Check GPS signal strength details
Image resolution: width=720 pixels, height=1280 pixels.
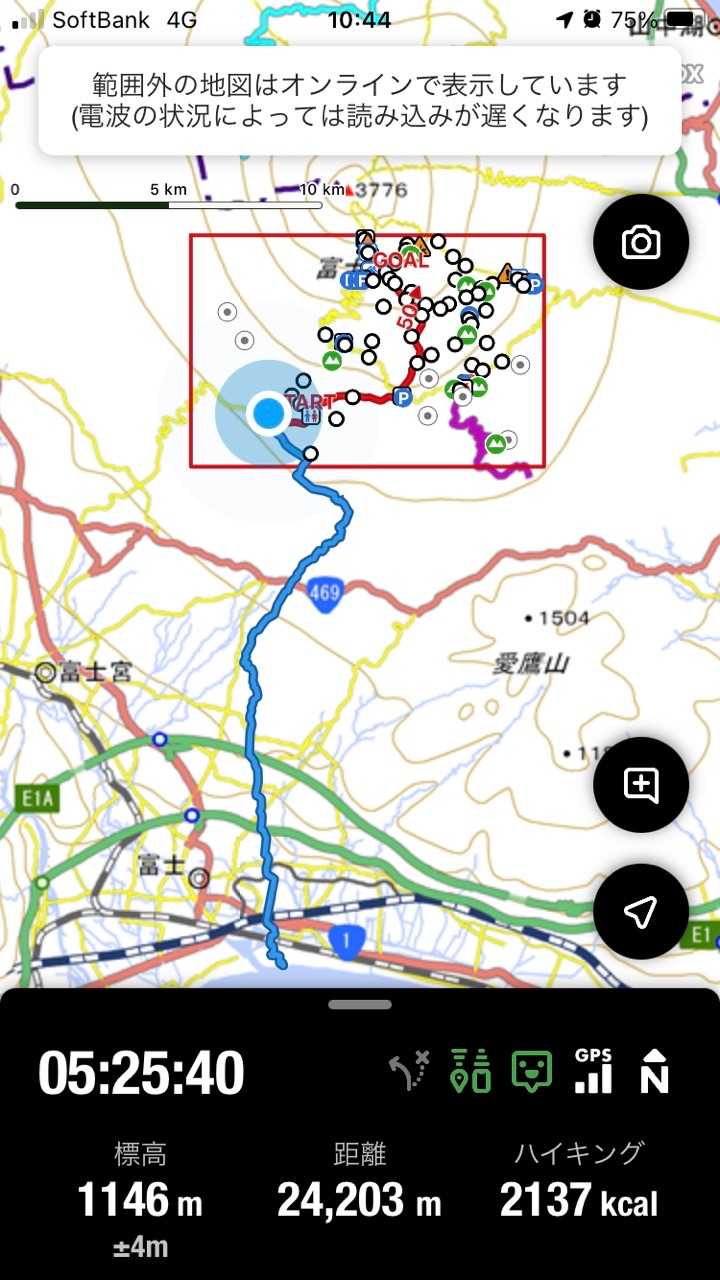click(593, 1071)
